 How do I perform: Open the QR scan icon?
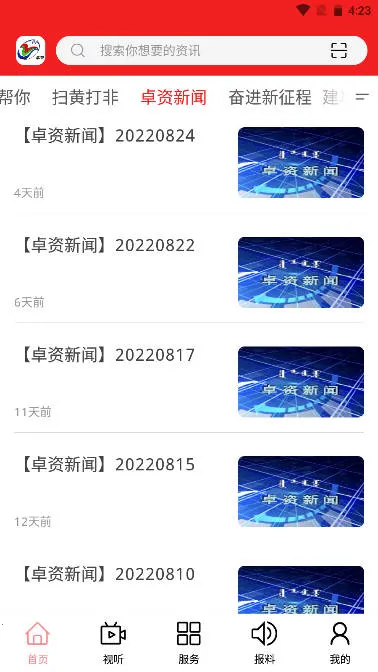pos(339,51)
